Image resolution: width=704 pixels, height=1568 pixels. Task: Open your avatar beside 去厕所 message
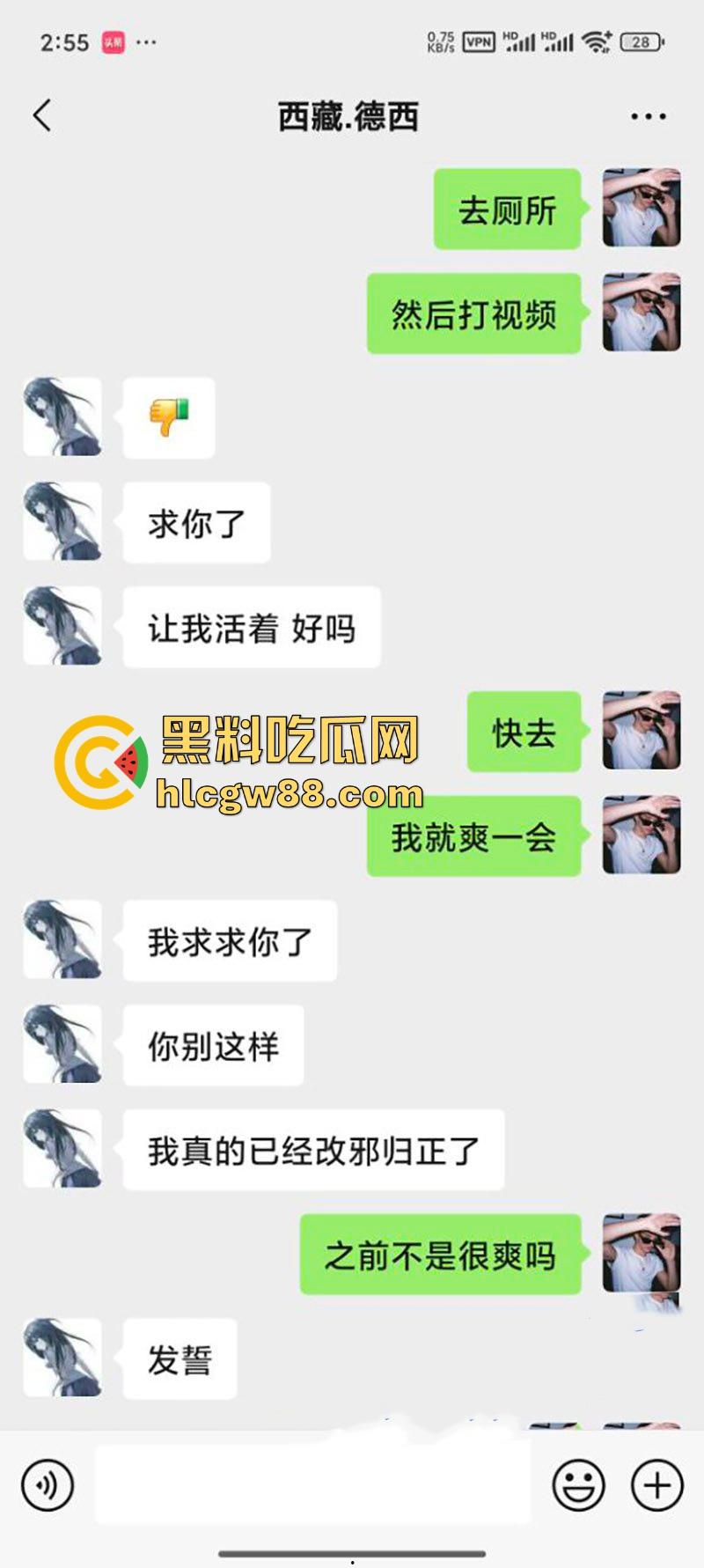(x=642, y=209)
